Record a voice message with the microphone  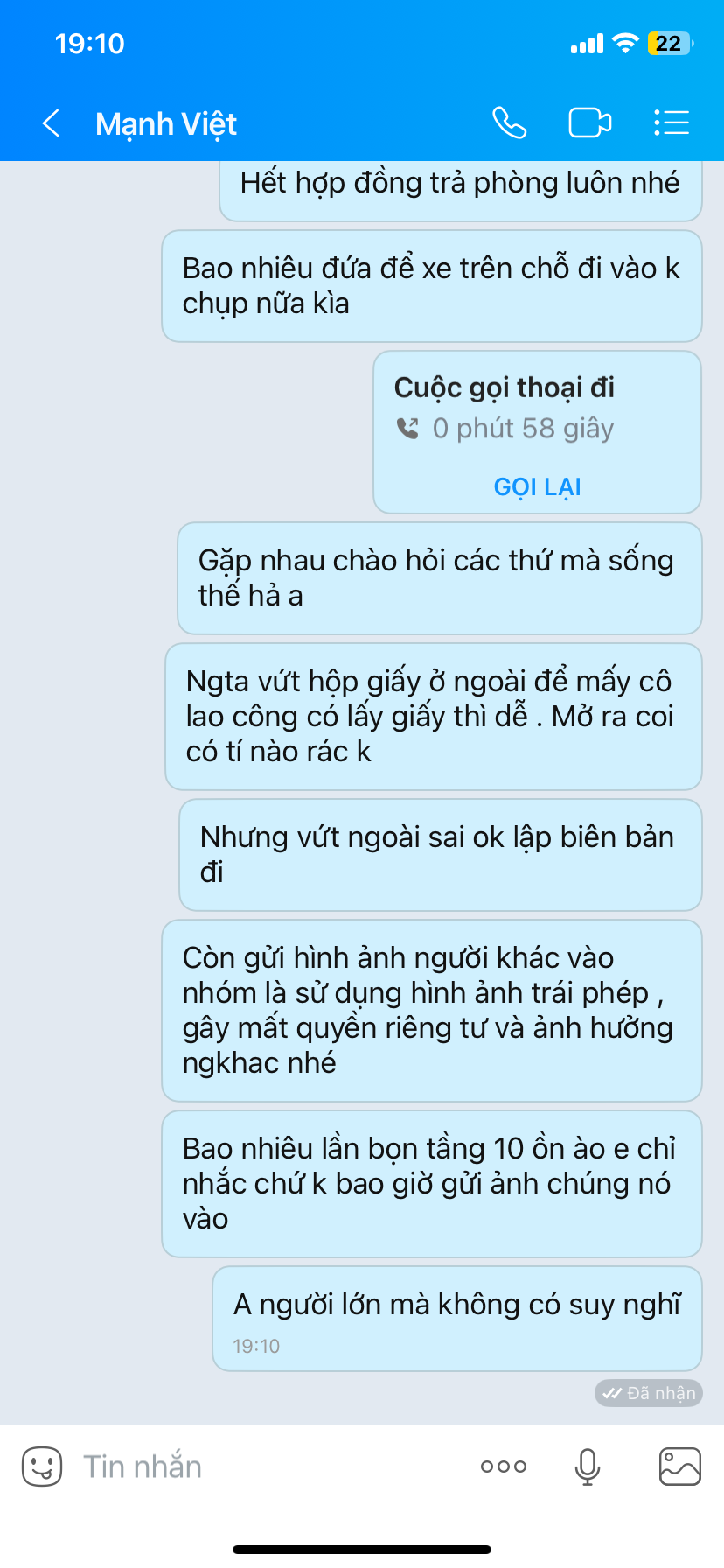588,1466
